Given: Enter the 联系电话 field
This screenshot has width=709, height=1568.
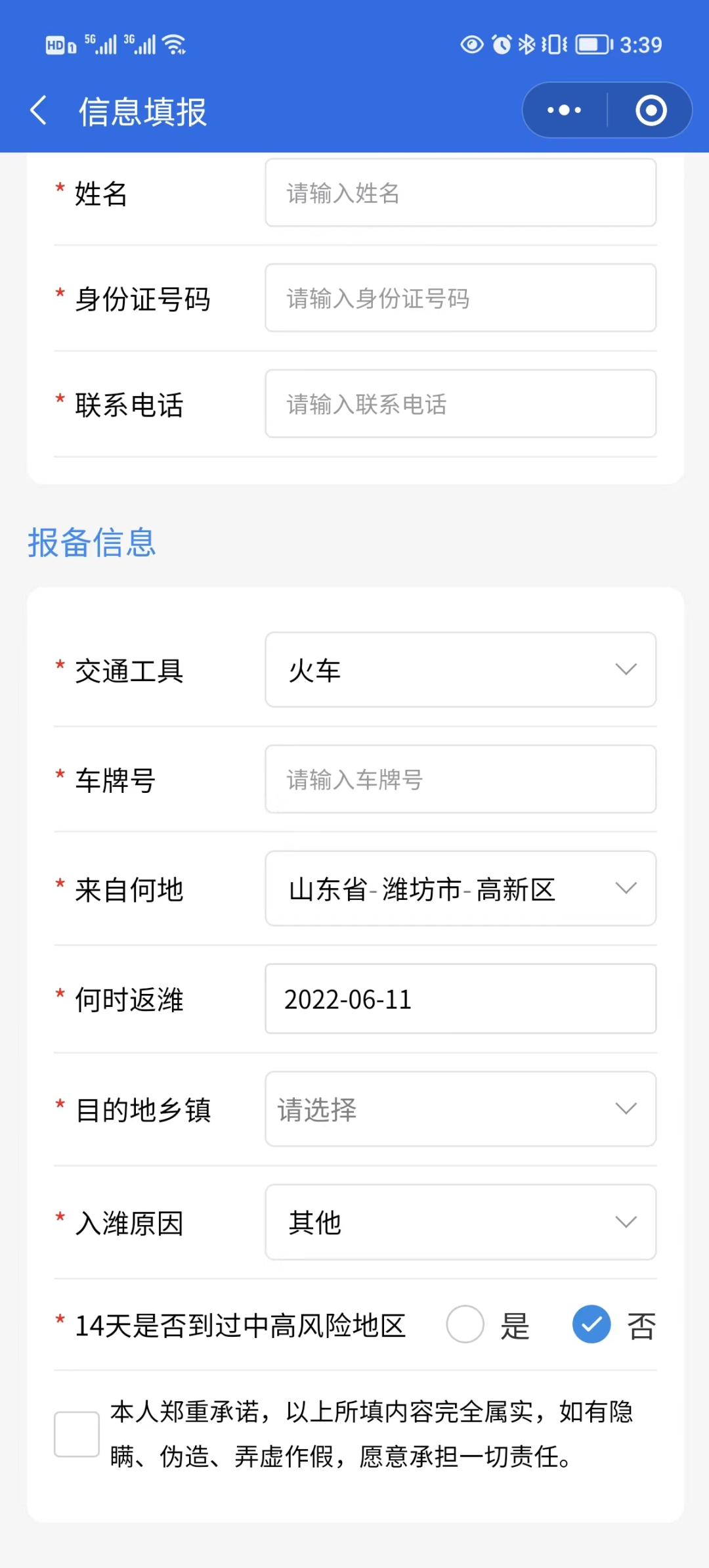Looking at the screenshot, I should click(x=461, y=404).
